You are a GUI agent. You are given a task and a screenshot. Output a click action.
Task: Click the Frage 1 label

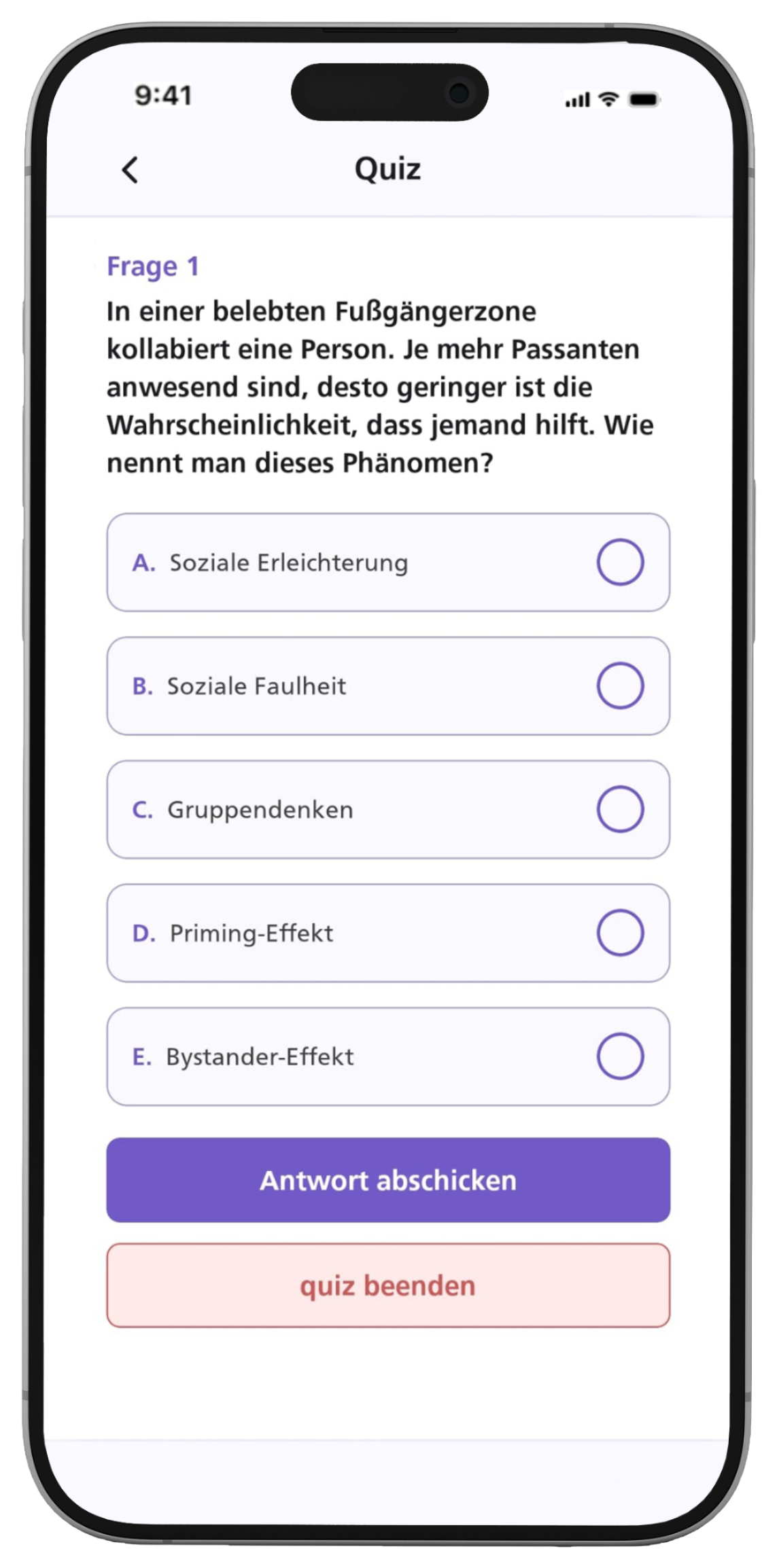point(152,267)
